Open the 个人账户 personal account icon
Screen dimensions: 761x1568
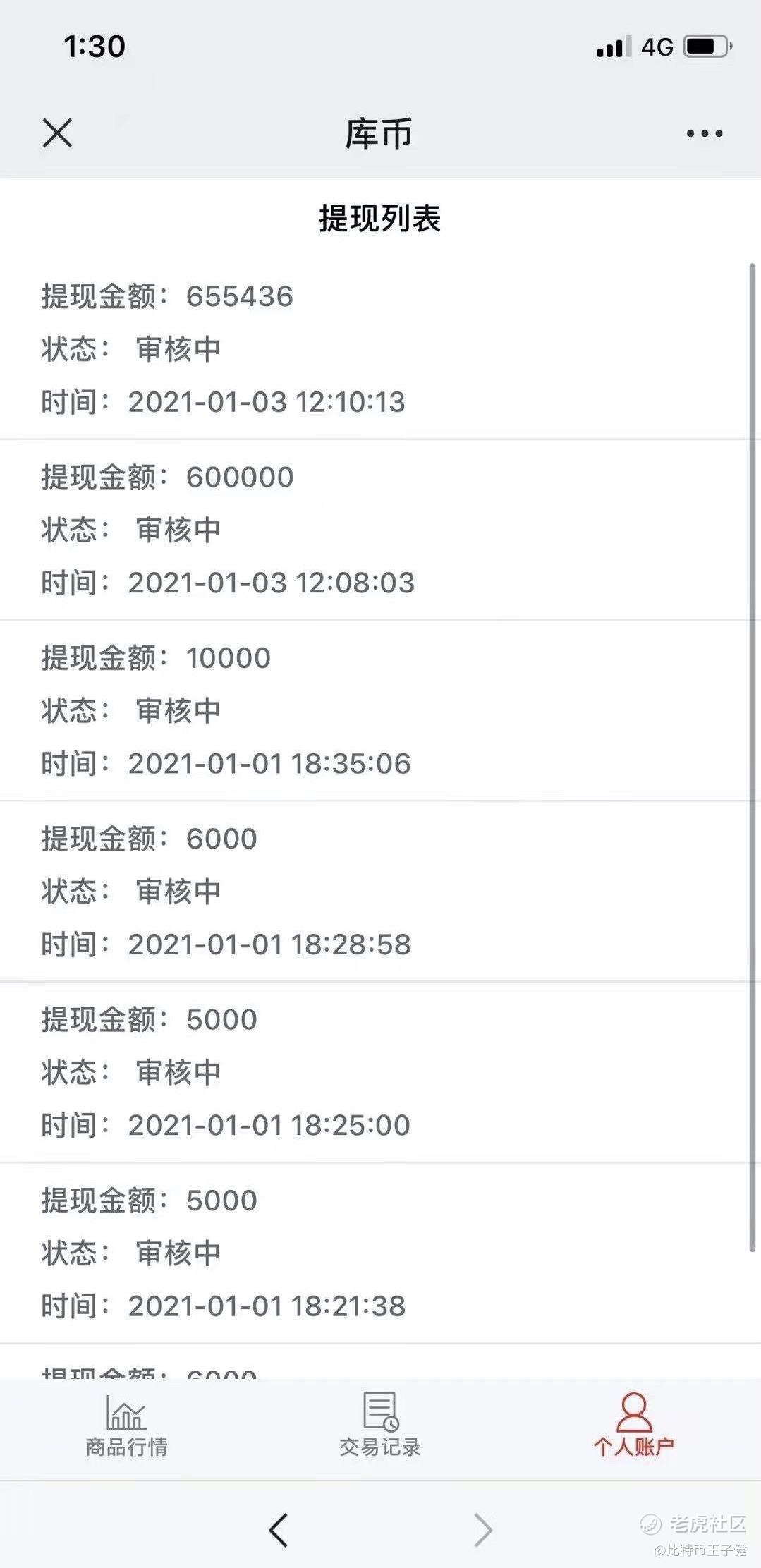(633, 1427)
